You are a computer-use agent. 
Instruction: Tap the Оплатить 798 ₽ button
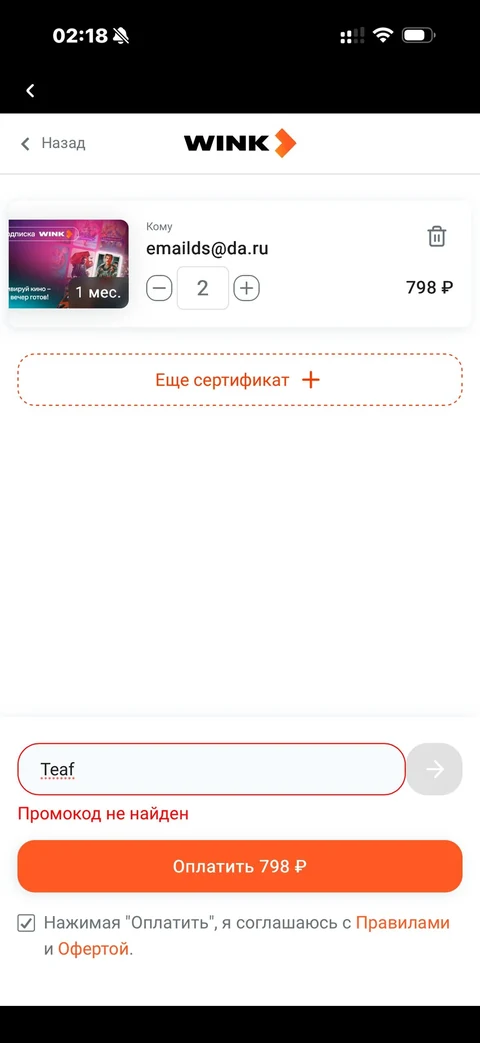[x=240, y=866]
